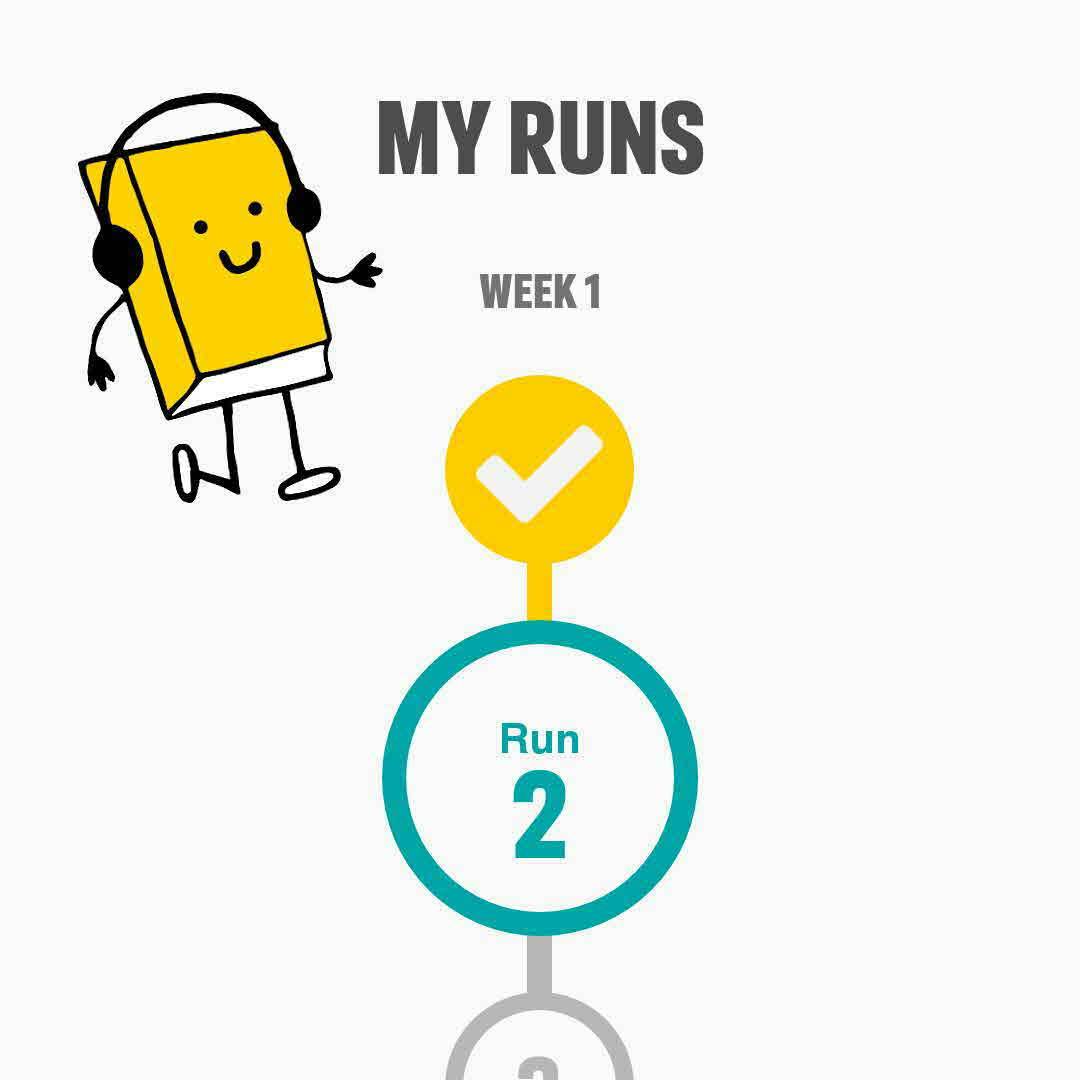Open the completed first run with checkmark

tap(539, 469)
